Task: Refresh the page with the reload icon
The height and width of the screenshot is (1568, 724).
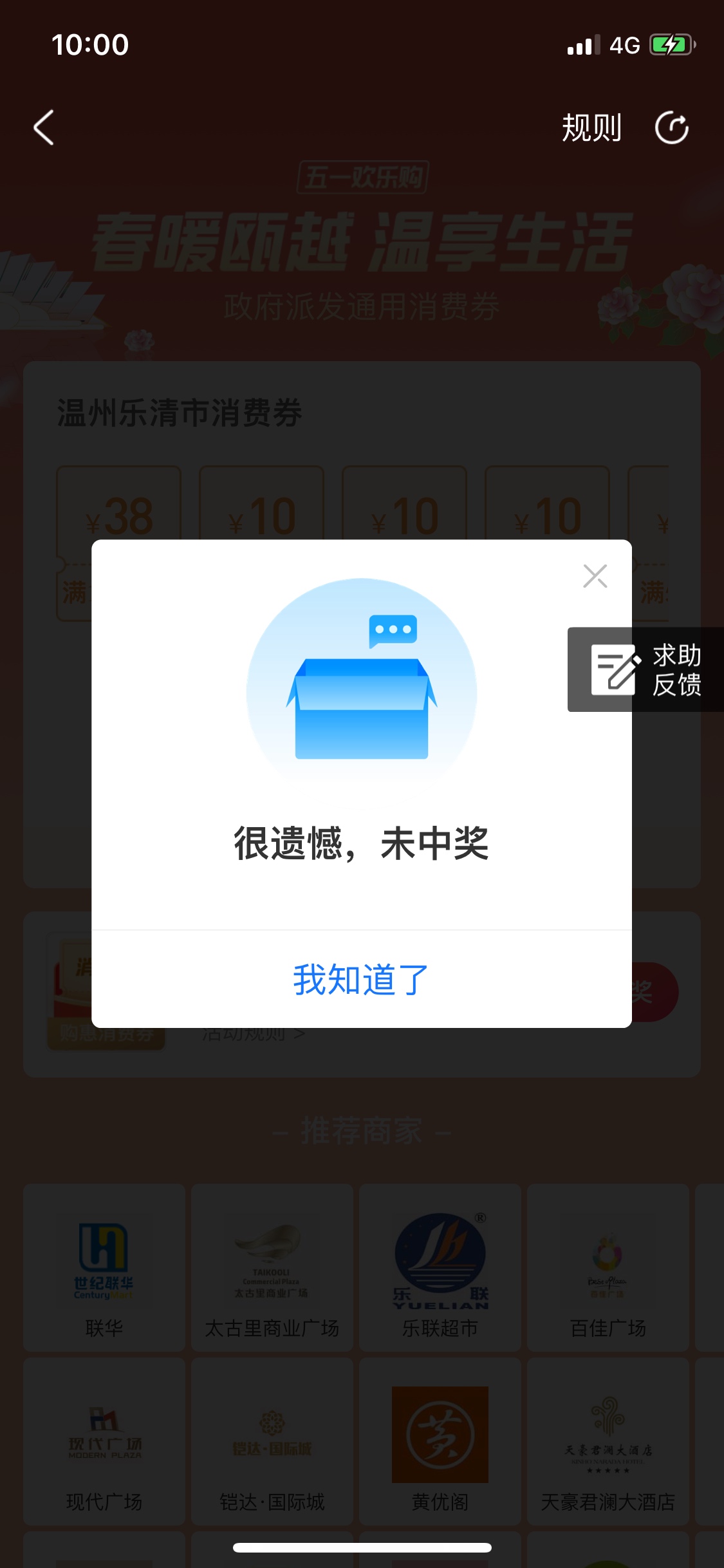Action: [x=671, y=127]
